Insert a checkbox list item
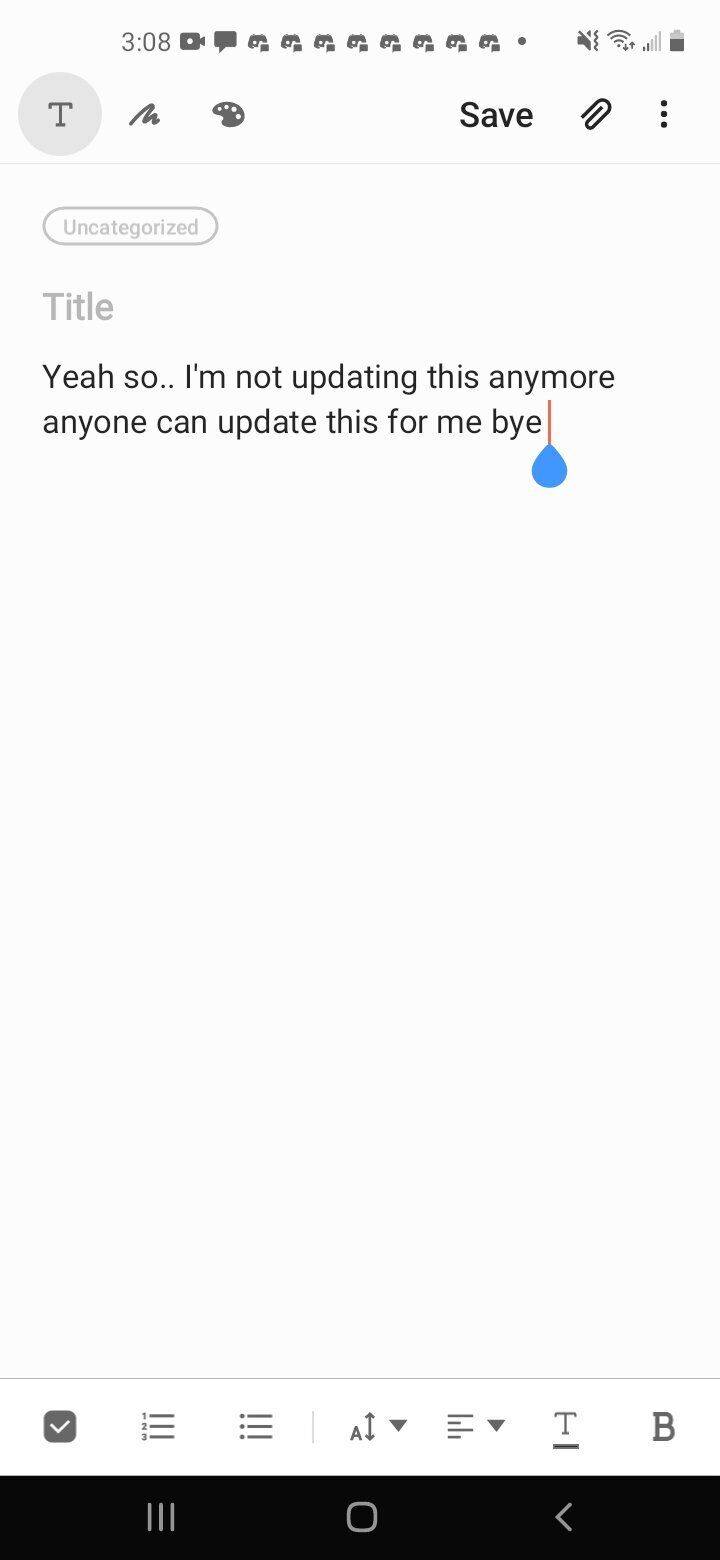The image size is (720, 1560). click(x=60, y=1426)
